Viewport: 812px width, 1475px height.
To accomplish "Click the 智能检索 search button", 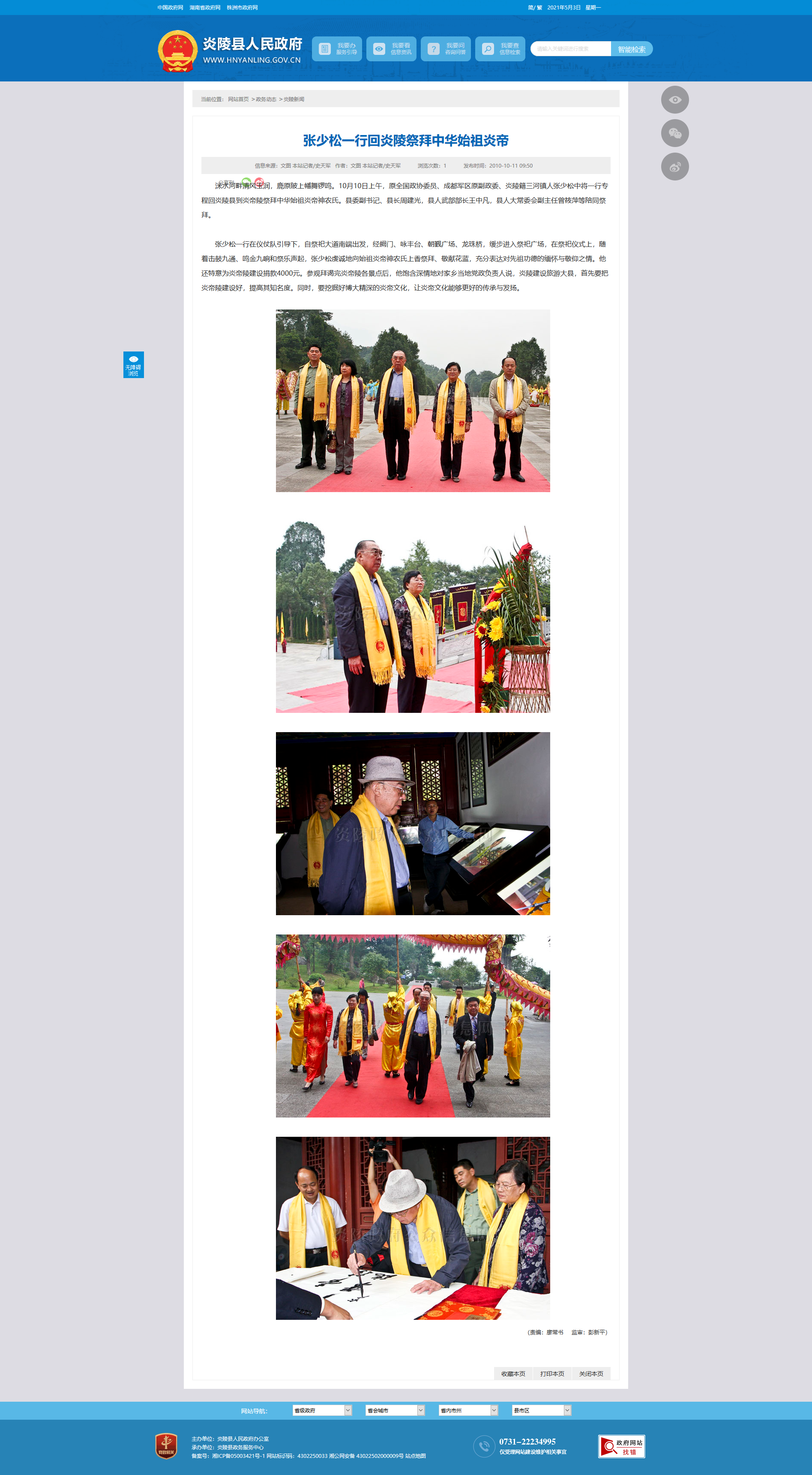I will tap(632, 49).
